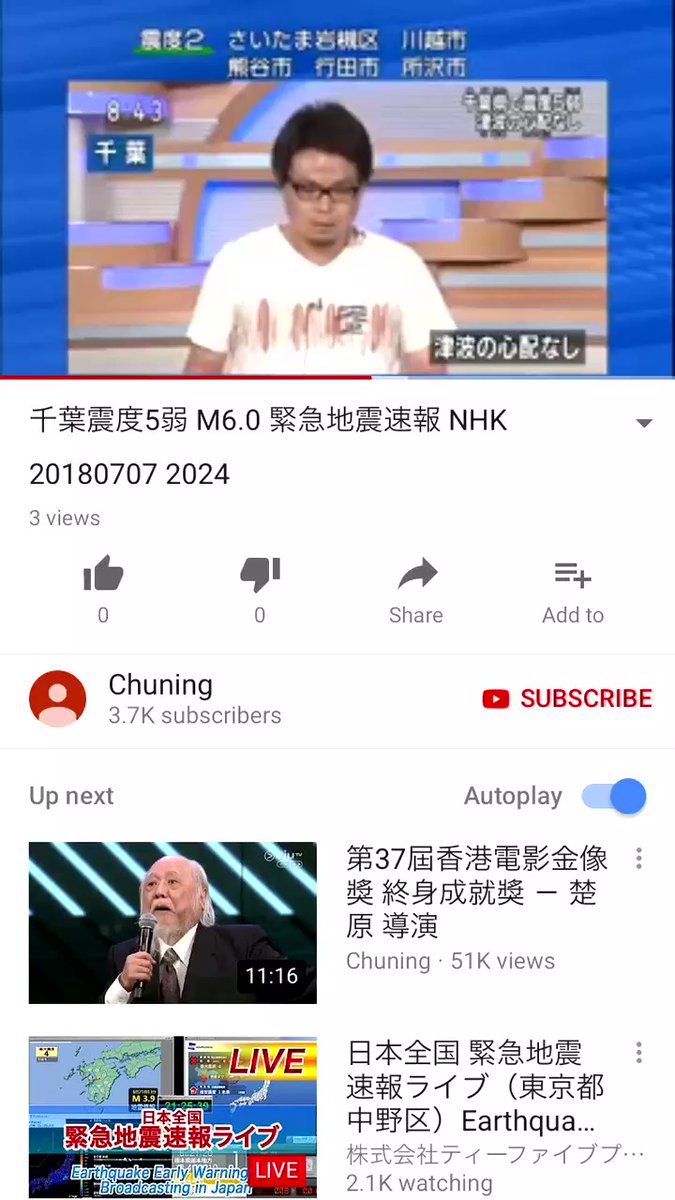The image size is (675, 1200).
Task: Subscribe to the Chuning channel
Action: point(567,699)
